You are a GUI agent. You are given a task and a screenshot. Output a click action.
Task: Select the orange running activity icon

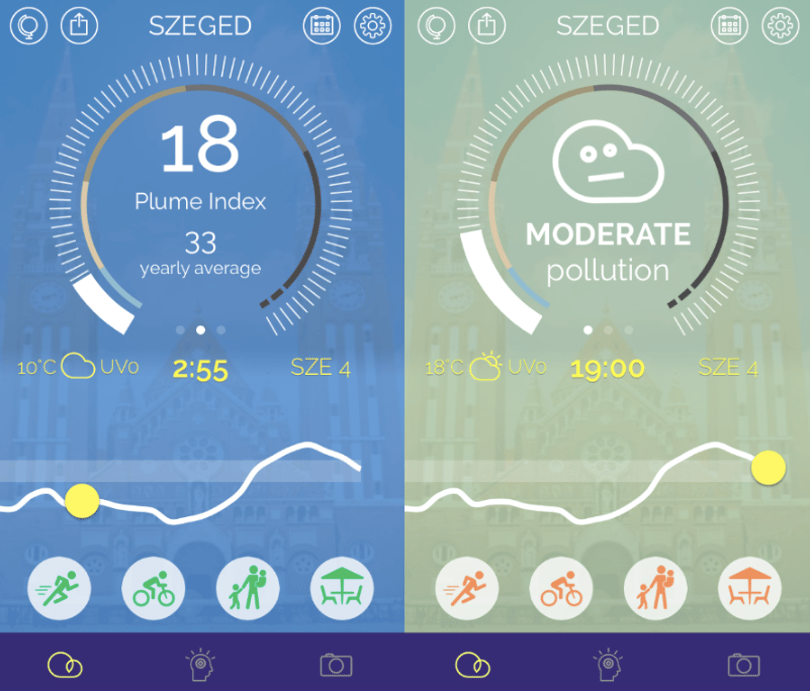pos(467,588)
